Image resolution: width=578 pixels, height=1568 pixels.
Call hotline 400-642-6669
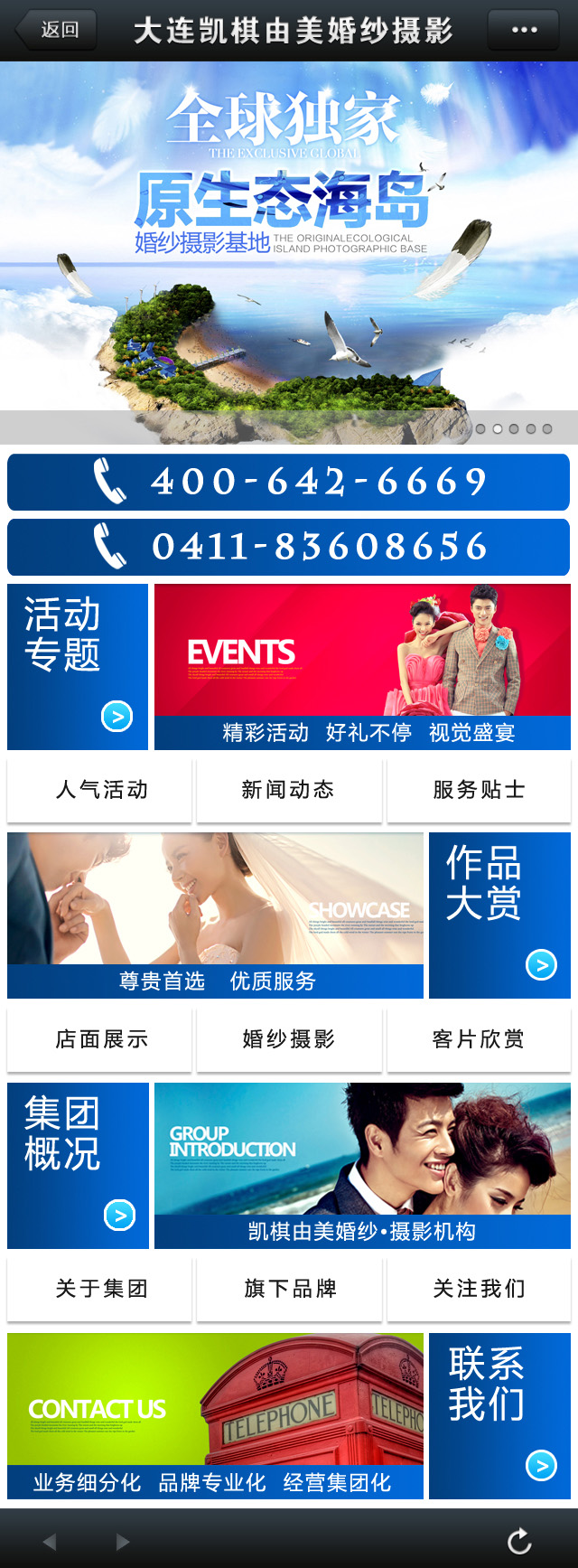[288, 483]
